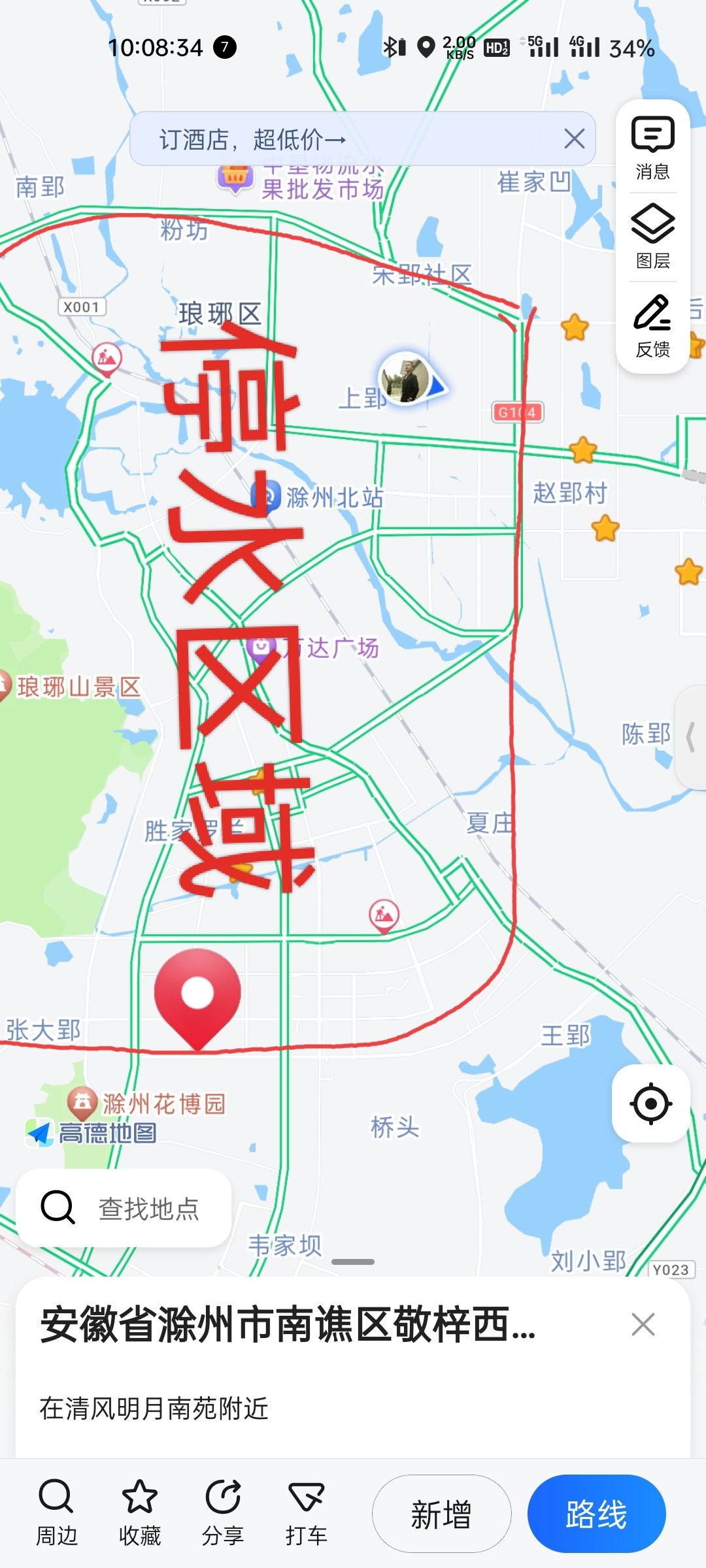Share this location via 分享
The width and height of the screenshot is (706, 1568).
coord(223,1512)
